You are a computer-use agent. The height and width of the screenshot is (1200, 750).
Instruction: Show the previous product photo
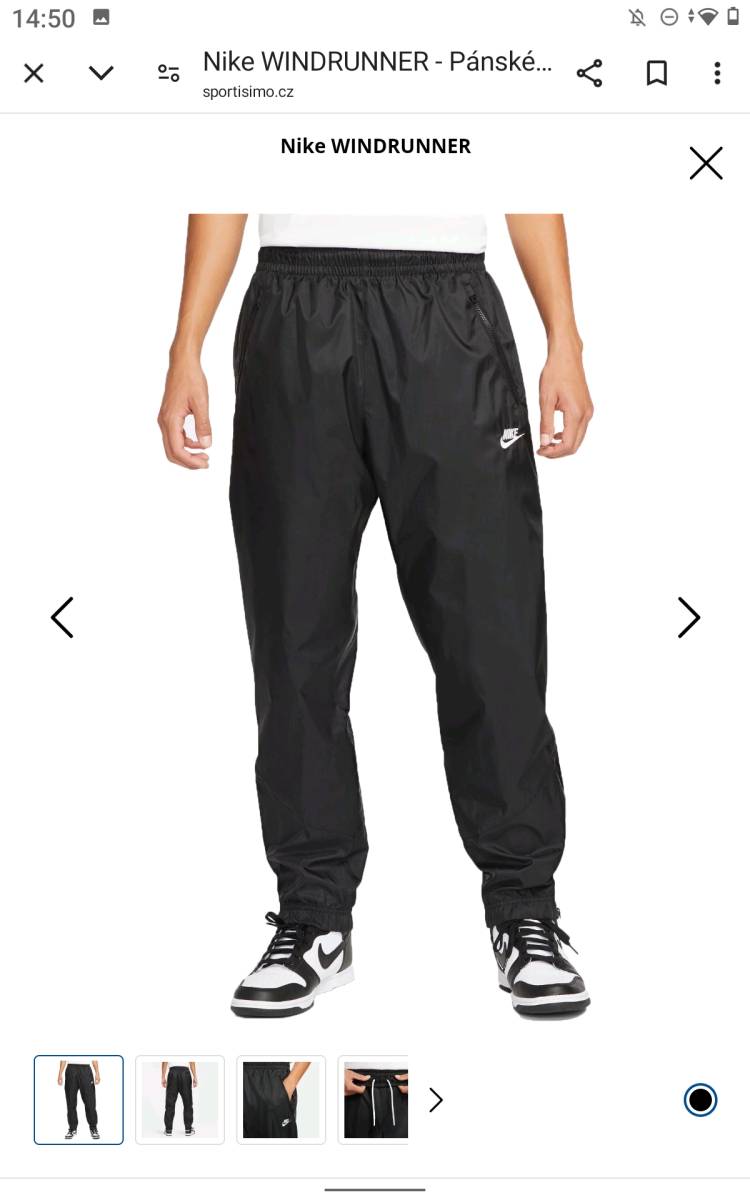(62, 618)
